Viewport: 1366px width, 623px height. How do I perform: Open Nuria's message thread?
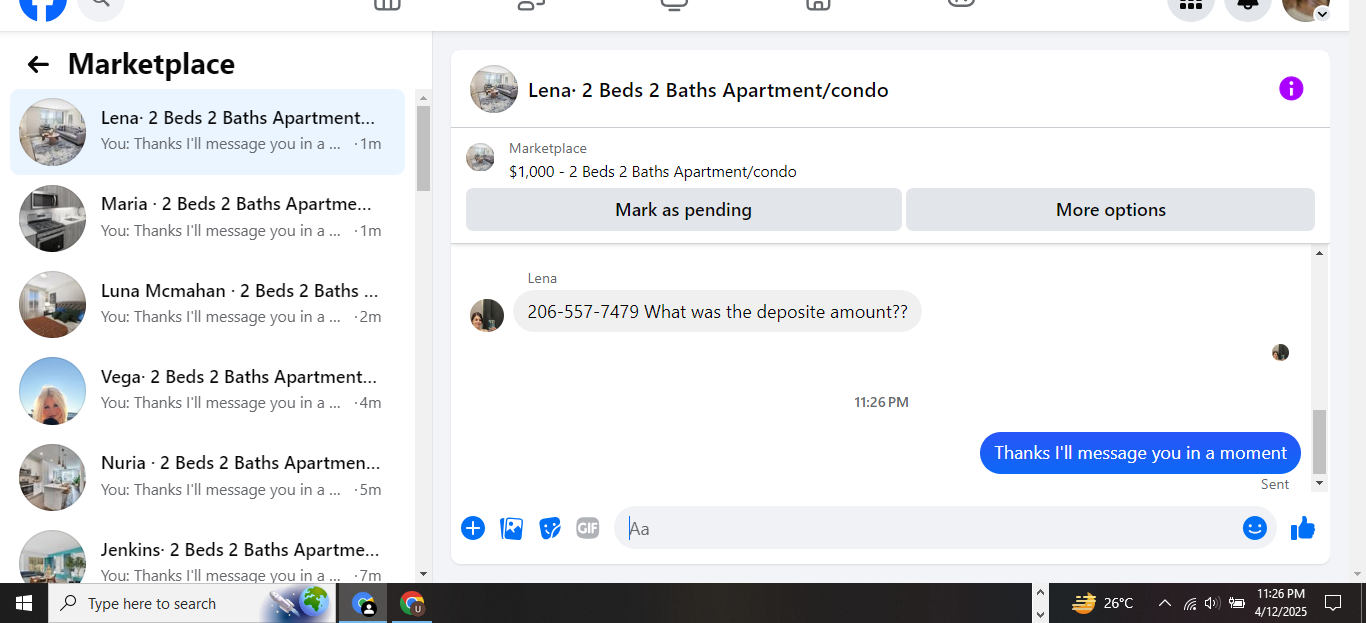click(208, 477)
